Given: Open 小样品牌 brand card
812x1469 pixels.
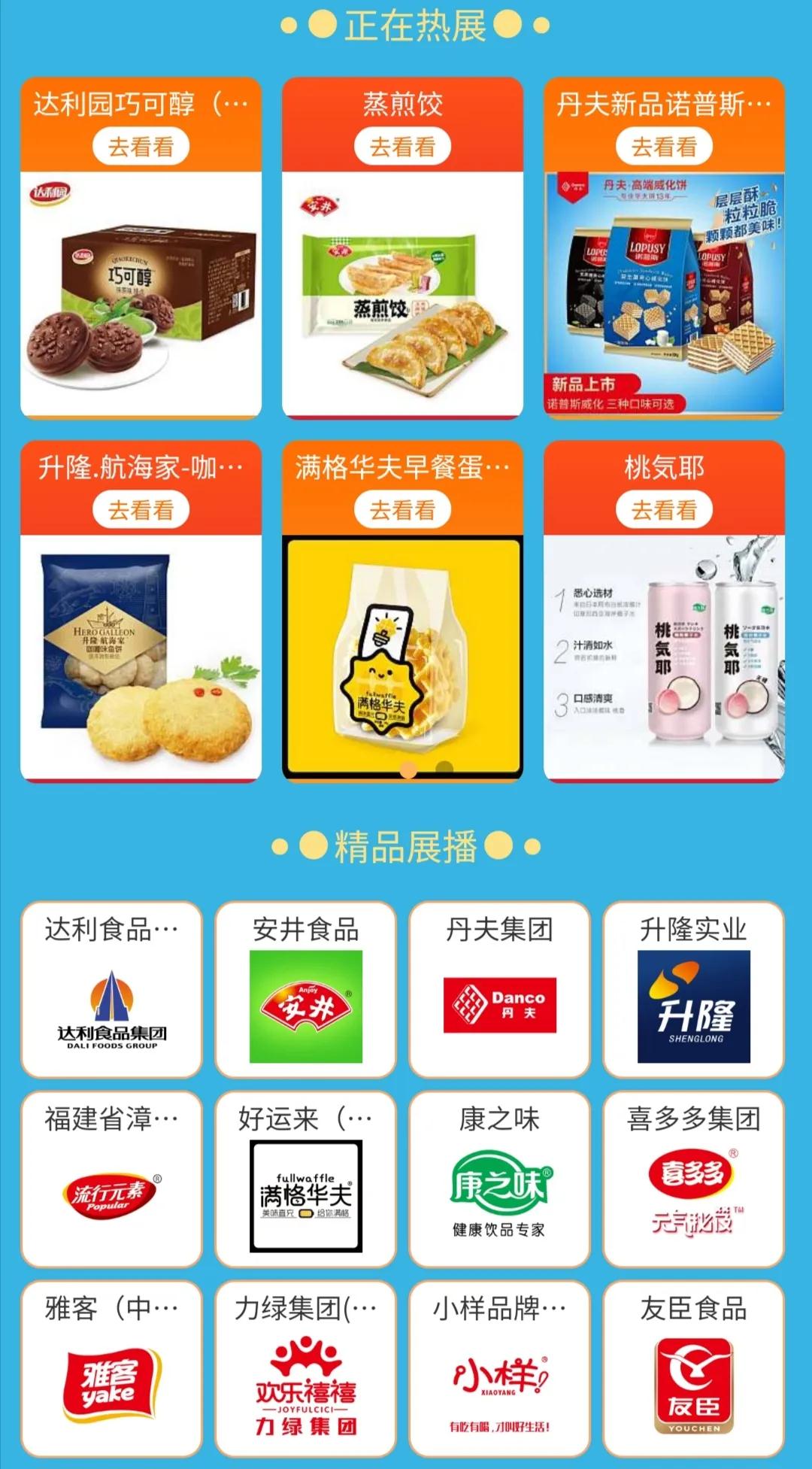Looking at the screenshot, I should (499, 1368).
